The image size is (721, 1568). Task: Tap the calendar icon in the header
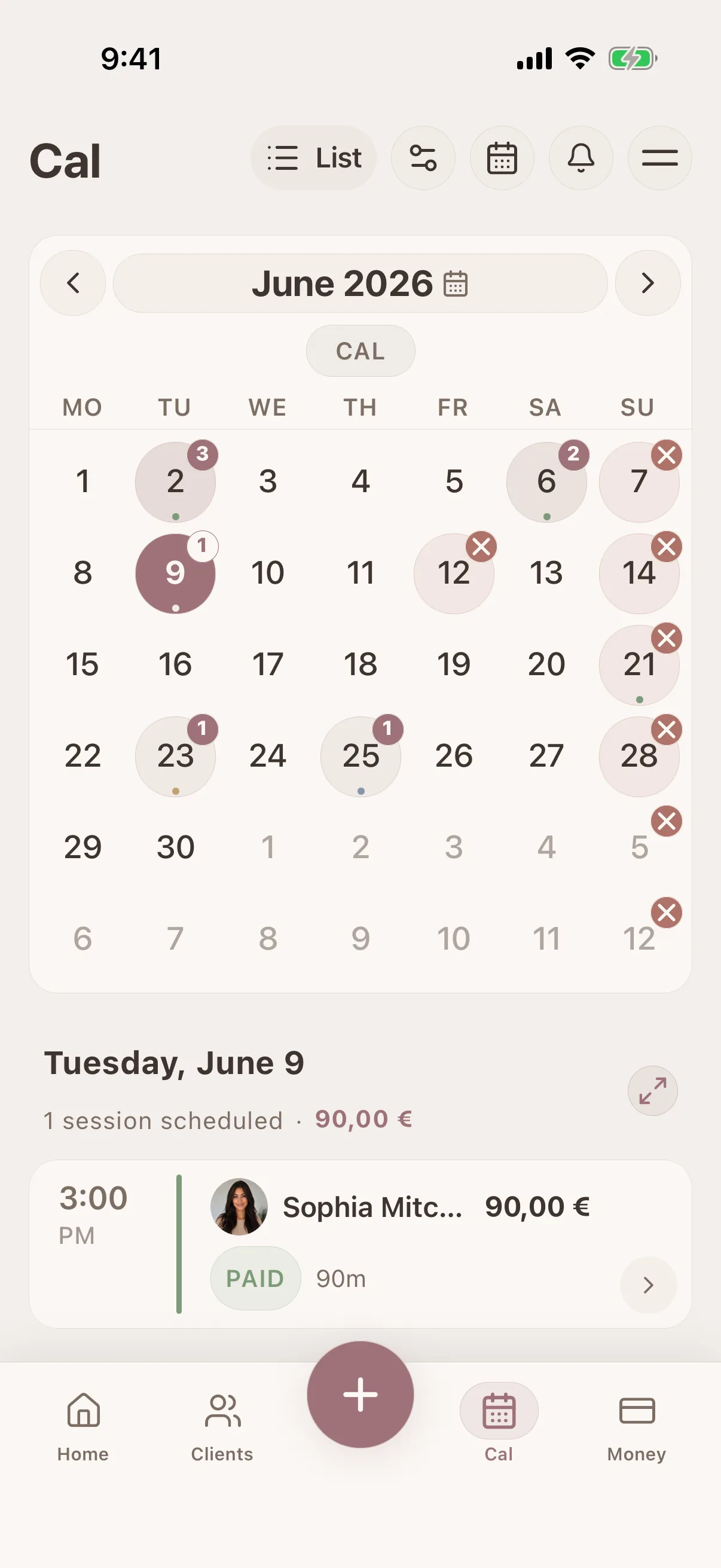point(502,158)
